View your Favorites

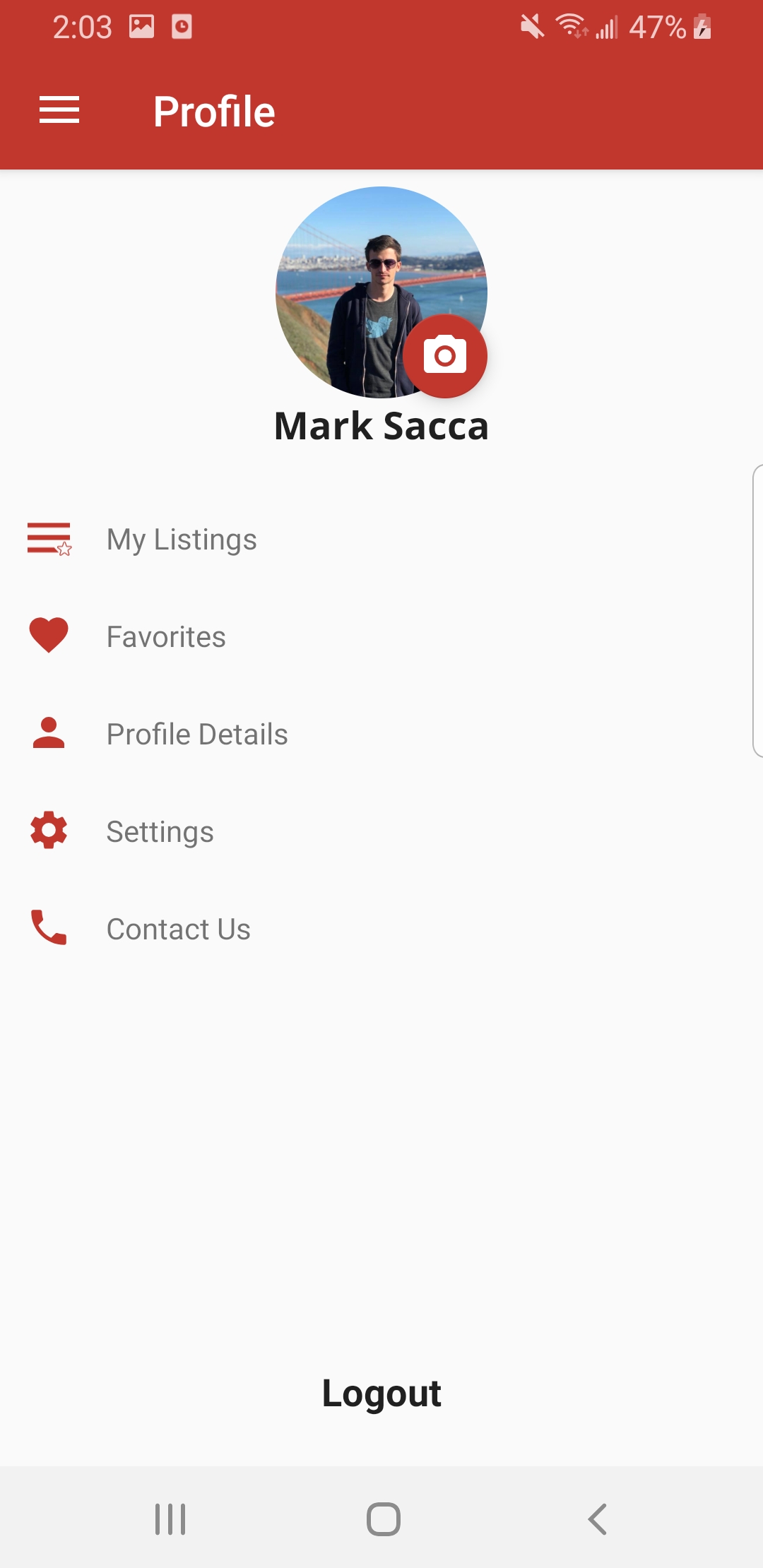(165, 637)
